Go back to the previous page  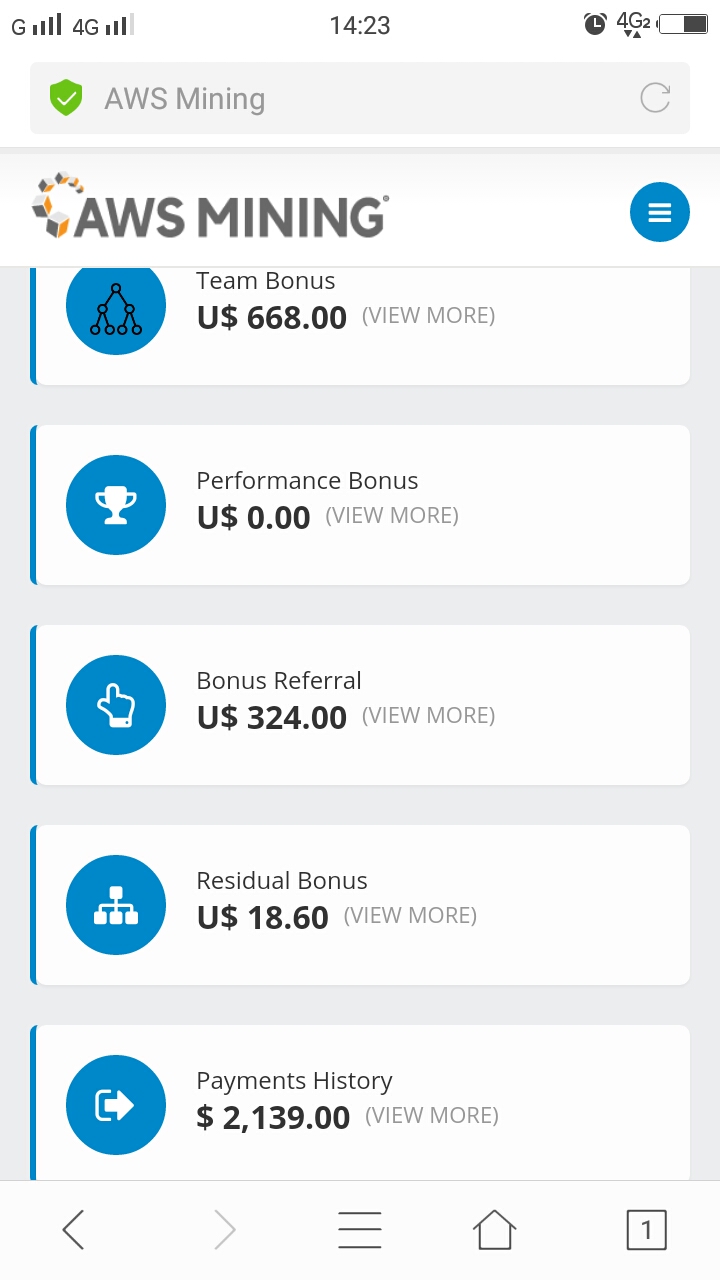[x=73, y=1230]
